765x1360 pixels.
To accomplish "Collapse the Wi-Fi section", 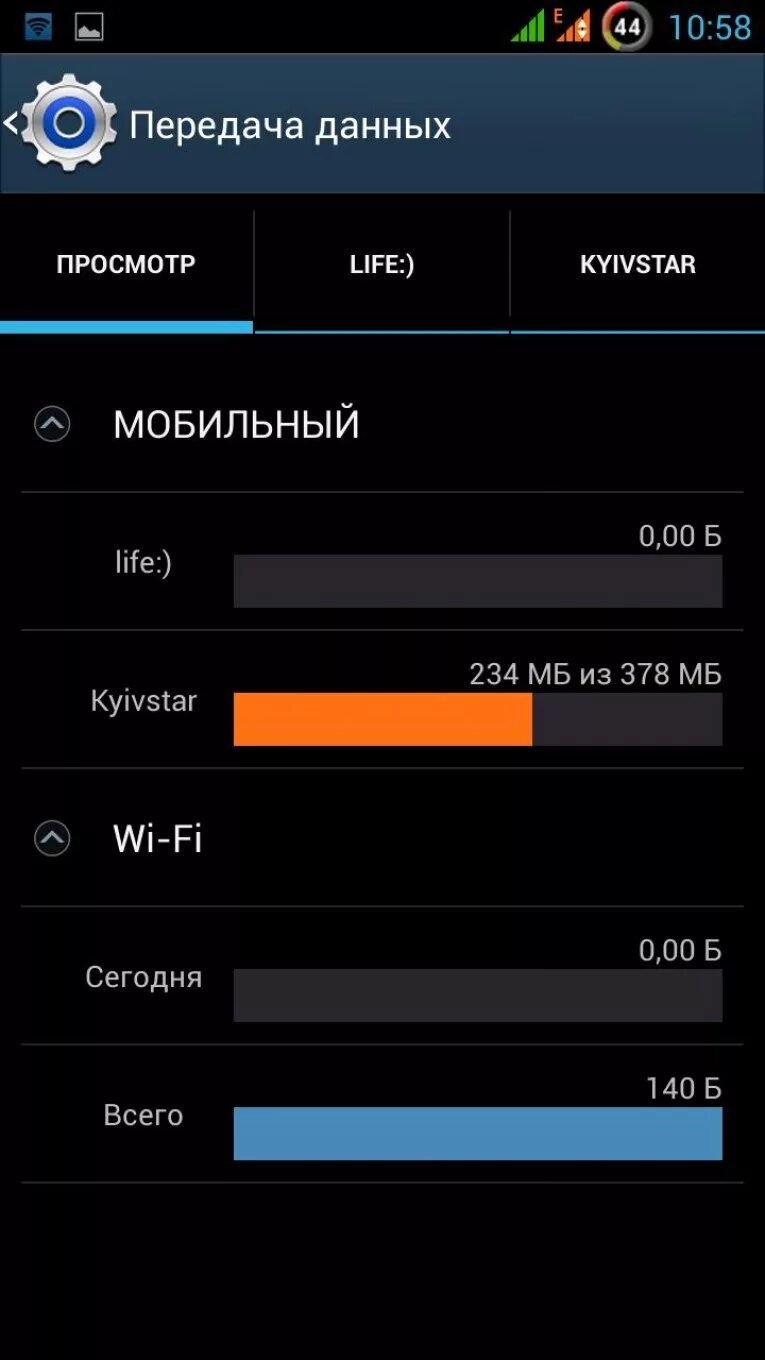I will tap(52, 838).
